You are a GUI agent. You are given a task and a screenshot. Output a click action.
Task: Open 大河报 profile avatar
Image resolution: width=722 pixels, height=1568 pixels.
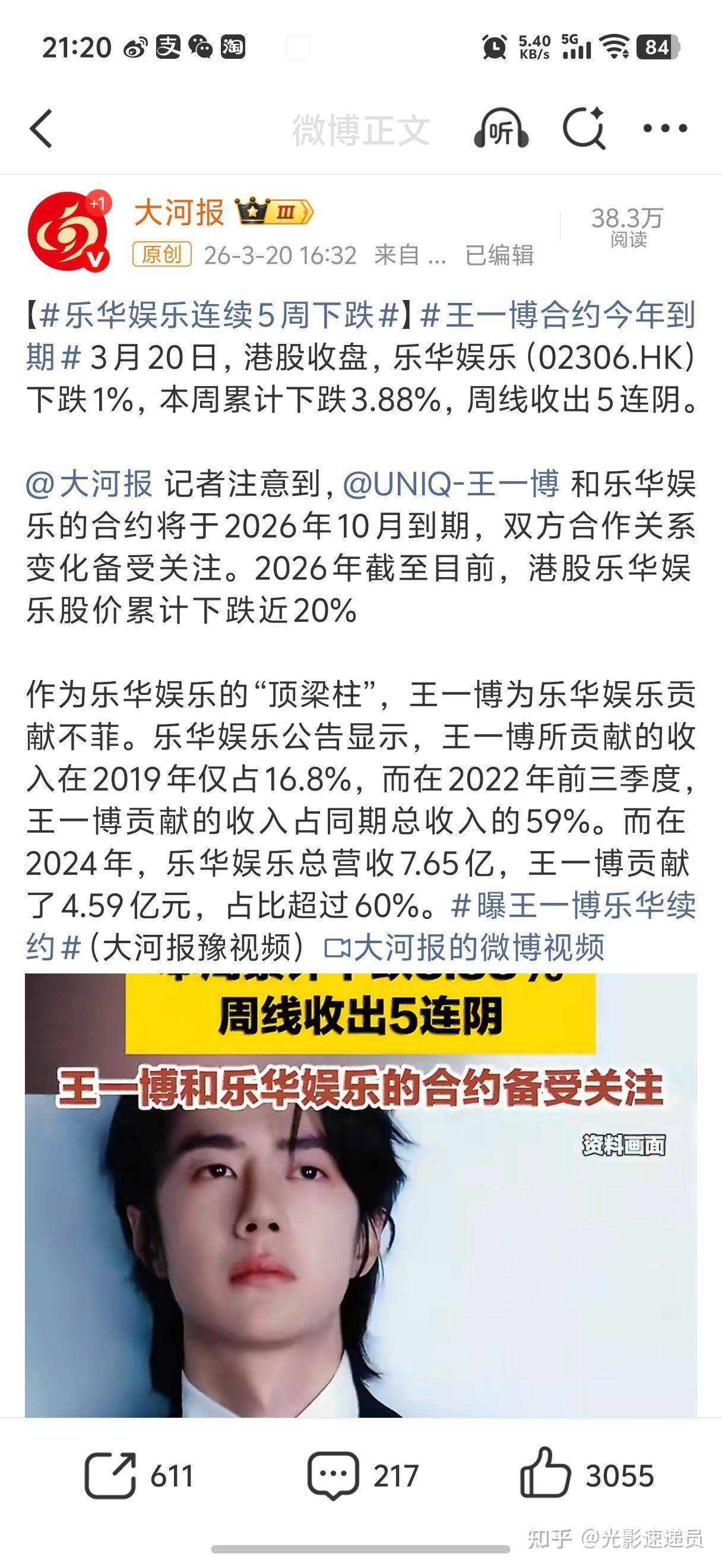coord(69,232)
